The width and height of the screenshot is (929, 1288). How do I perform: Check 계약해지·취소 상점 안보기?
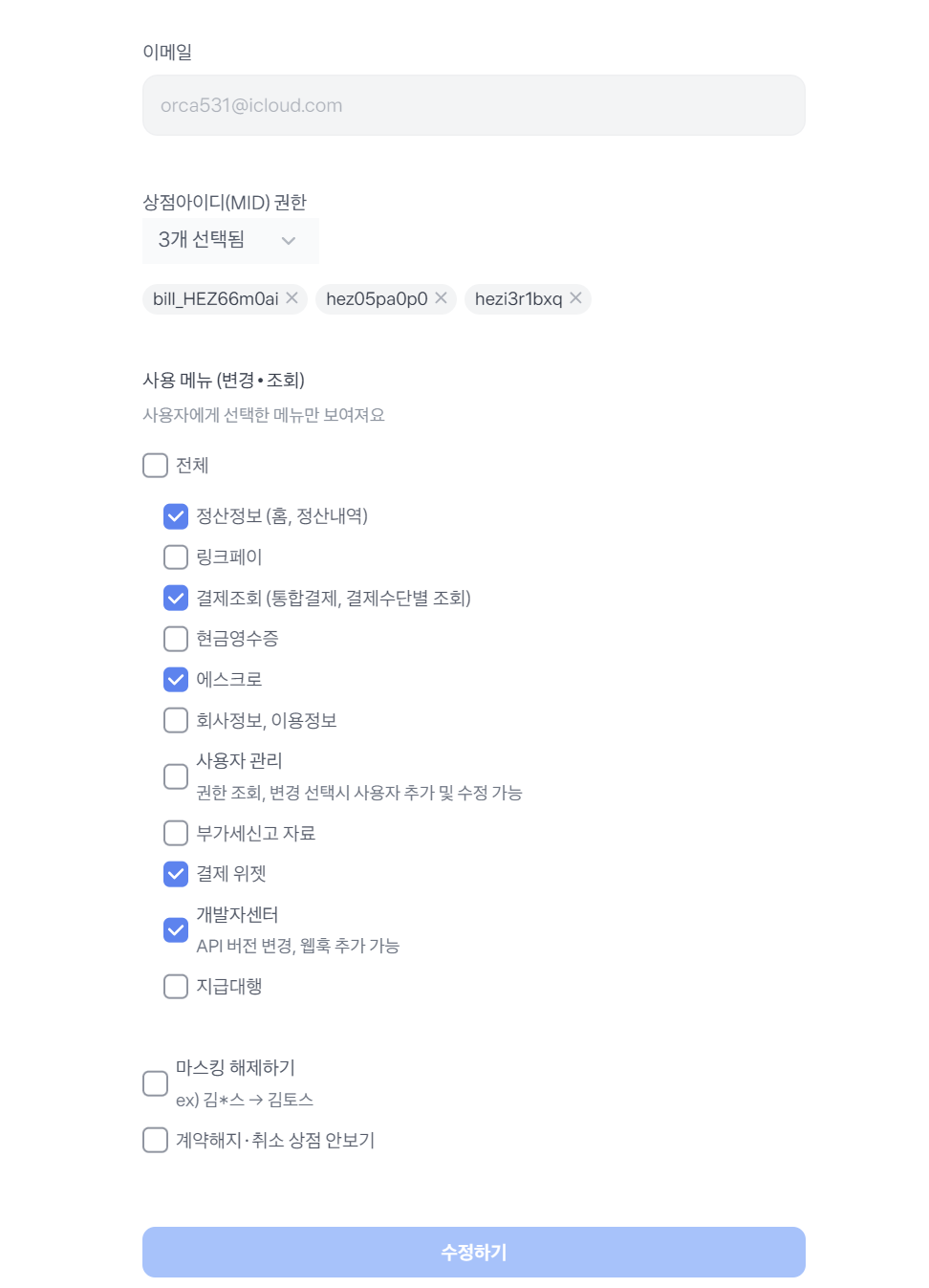pos(155,1140)
